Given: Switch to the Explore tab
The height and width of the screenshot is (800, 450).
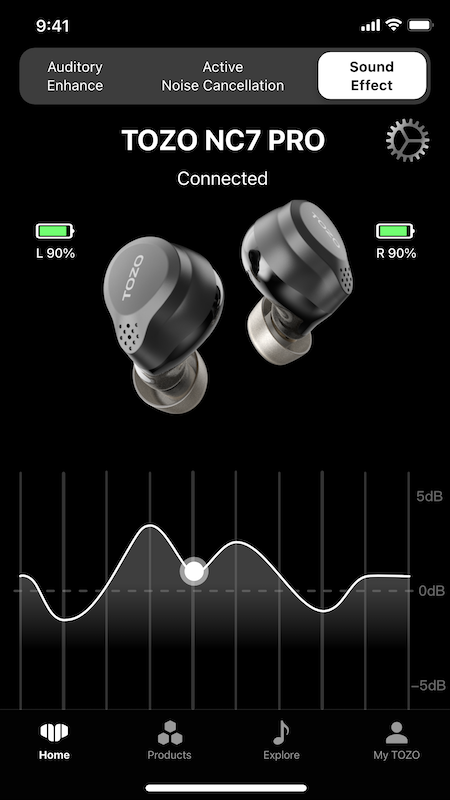Looking at the screenshot, I should coord(281,742).
